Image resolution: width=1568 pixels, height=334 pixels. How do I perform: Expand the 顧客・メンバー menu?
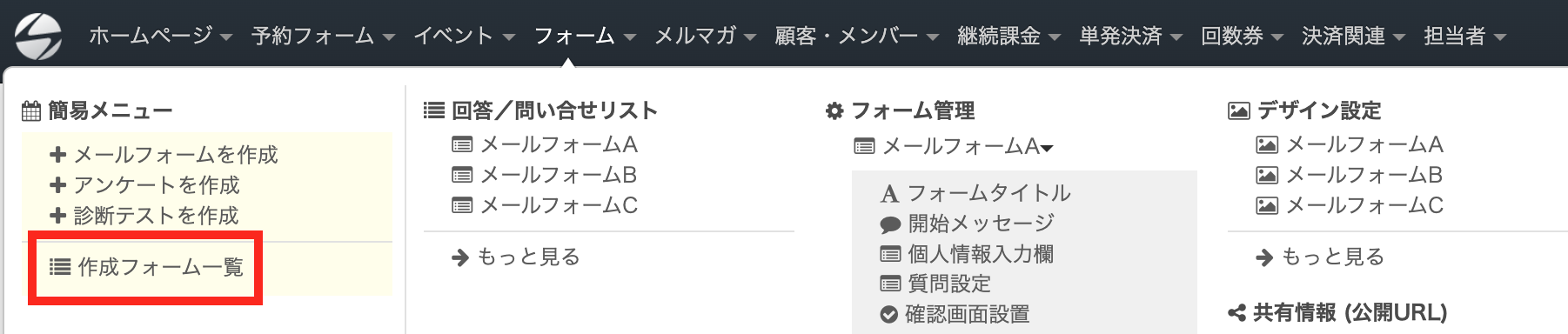tap(857, 36)
